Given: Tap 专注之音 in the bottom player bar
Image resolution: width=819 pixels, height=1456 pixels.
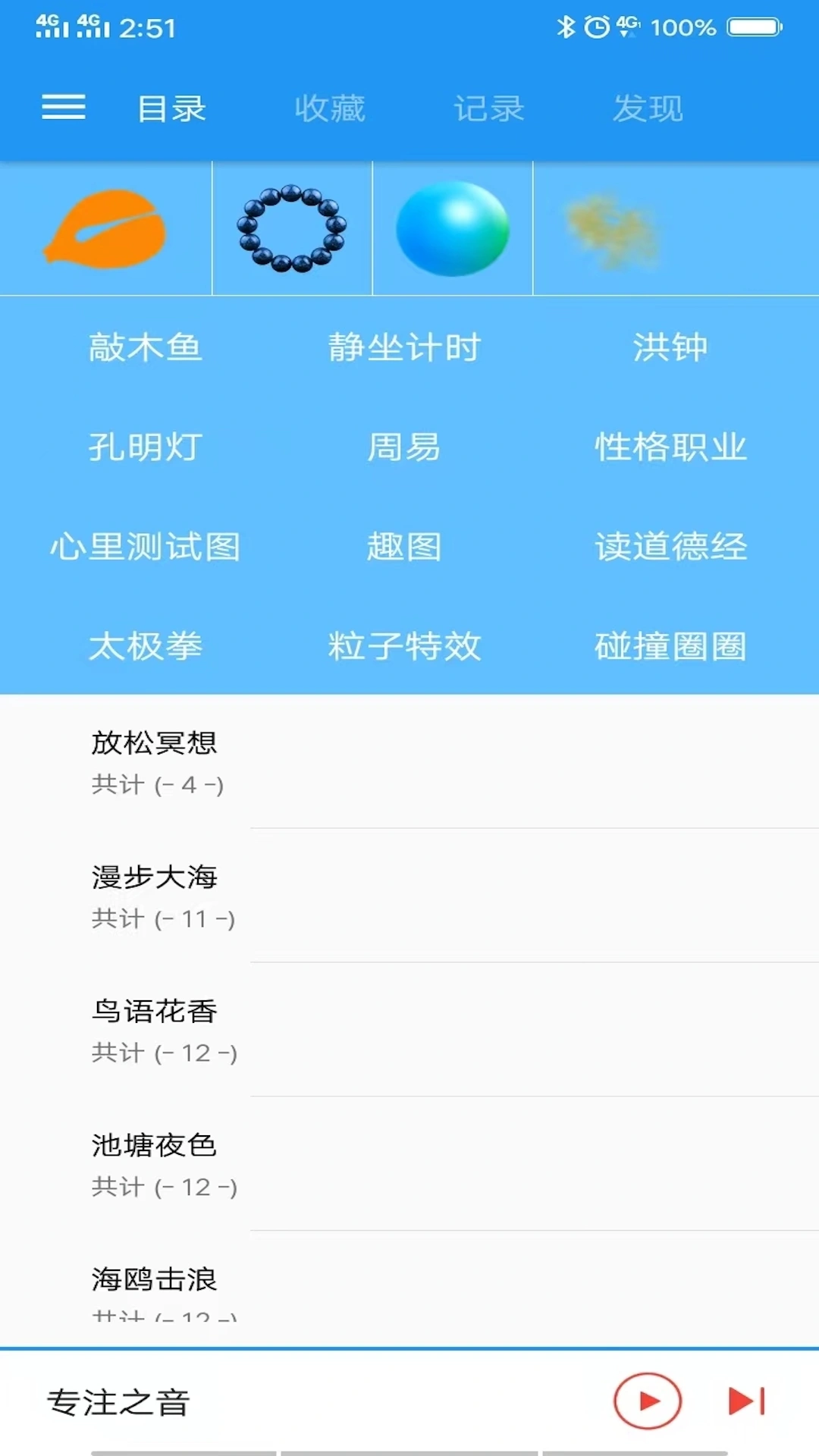Looking at the screenshot, I should click(x=118, y=1401).
